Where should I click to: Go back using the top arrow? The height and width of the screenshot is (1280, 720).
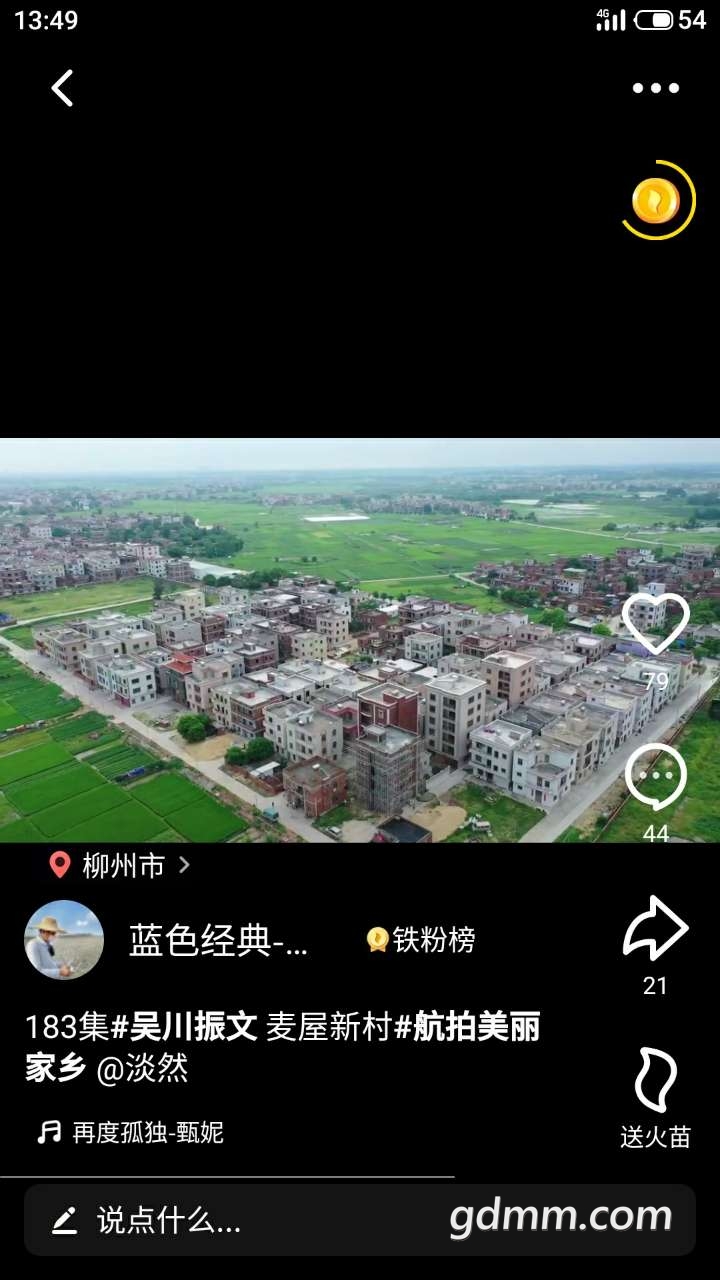pos(63,88)
